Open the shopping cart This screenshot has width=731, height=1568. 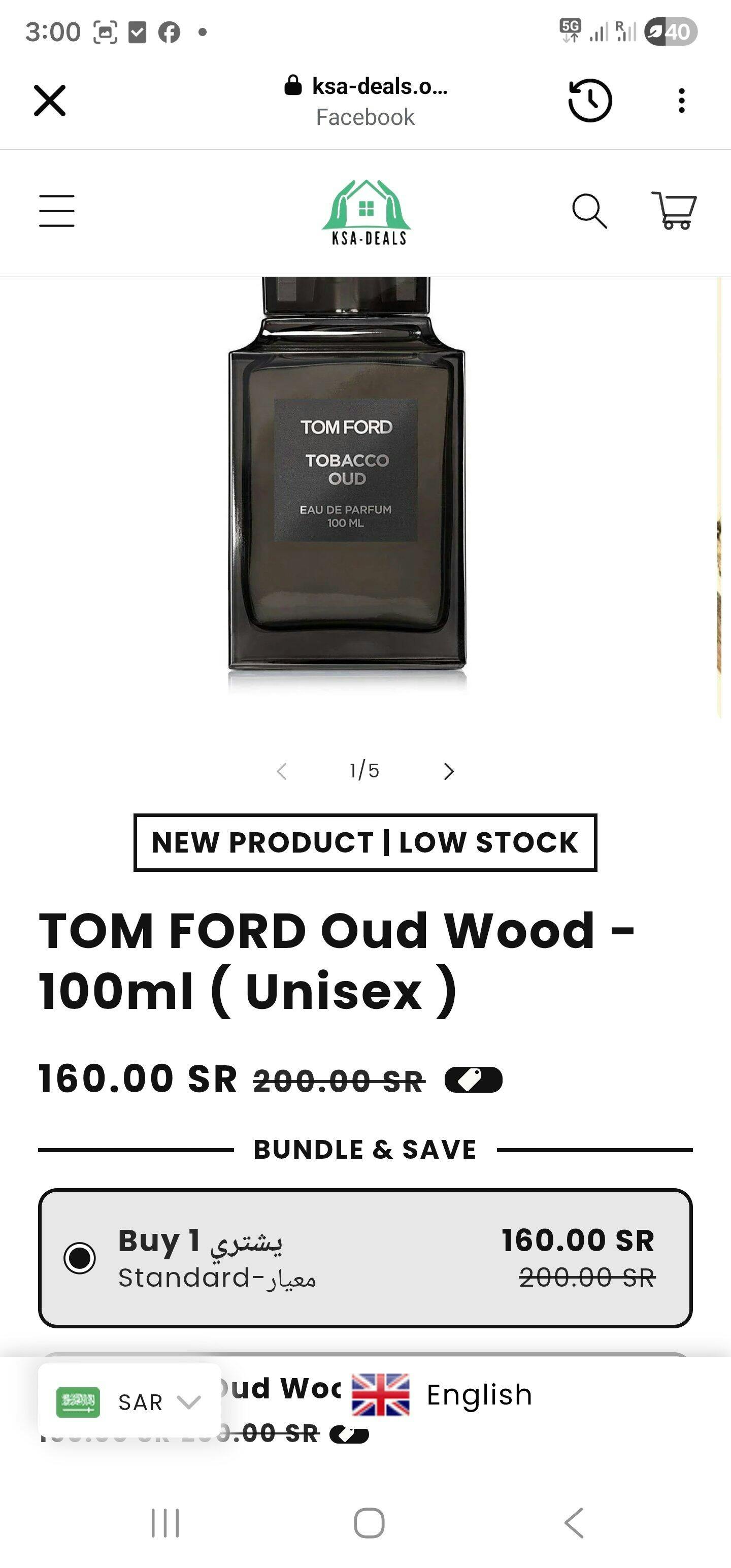point(674,211)
